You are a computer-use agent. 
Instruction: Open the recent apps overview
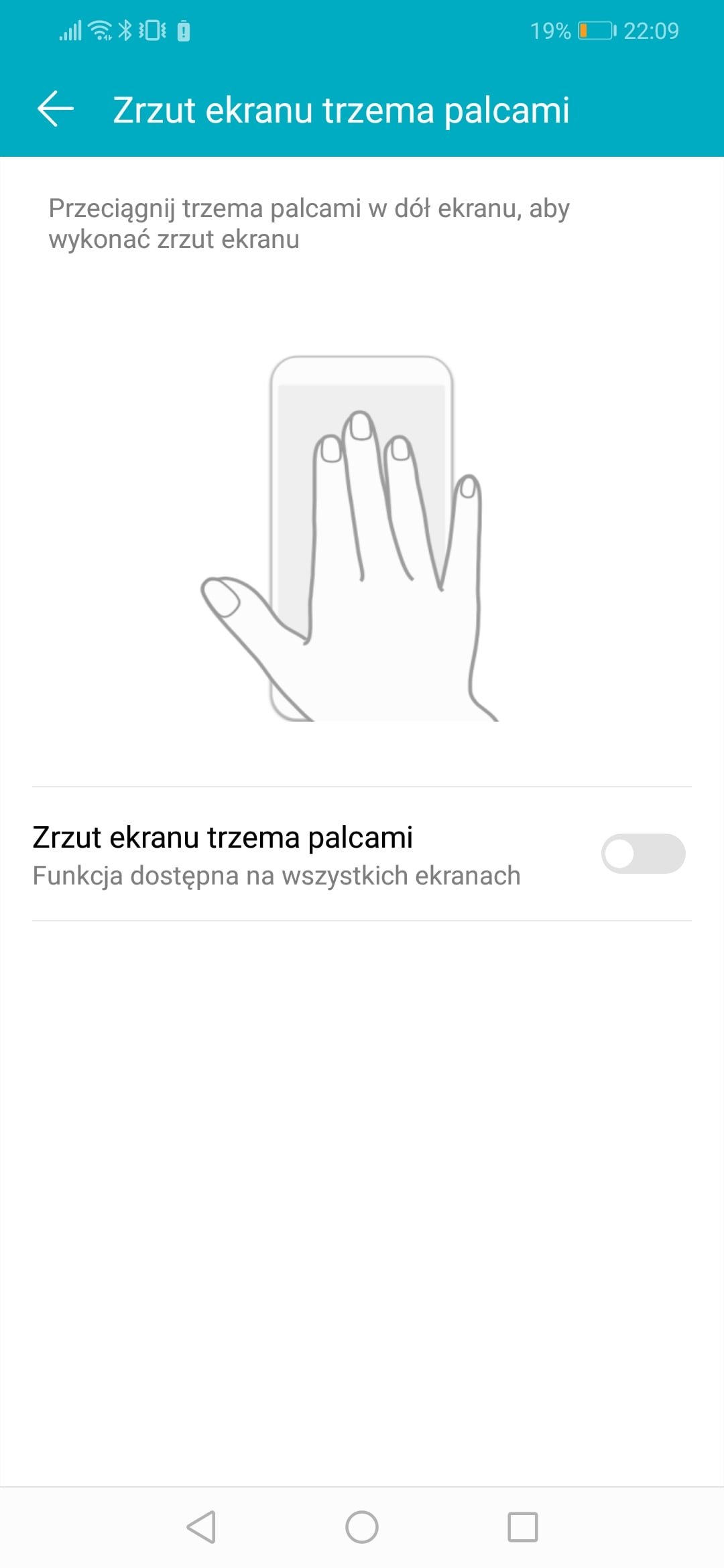523,1527
